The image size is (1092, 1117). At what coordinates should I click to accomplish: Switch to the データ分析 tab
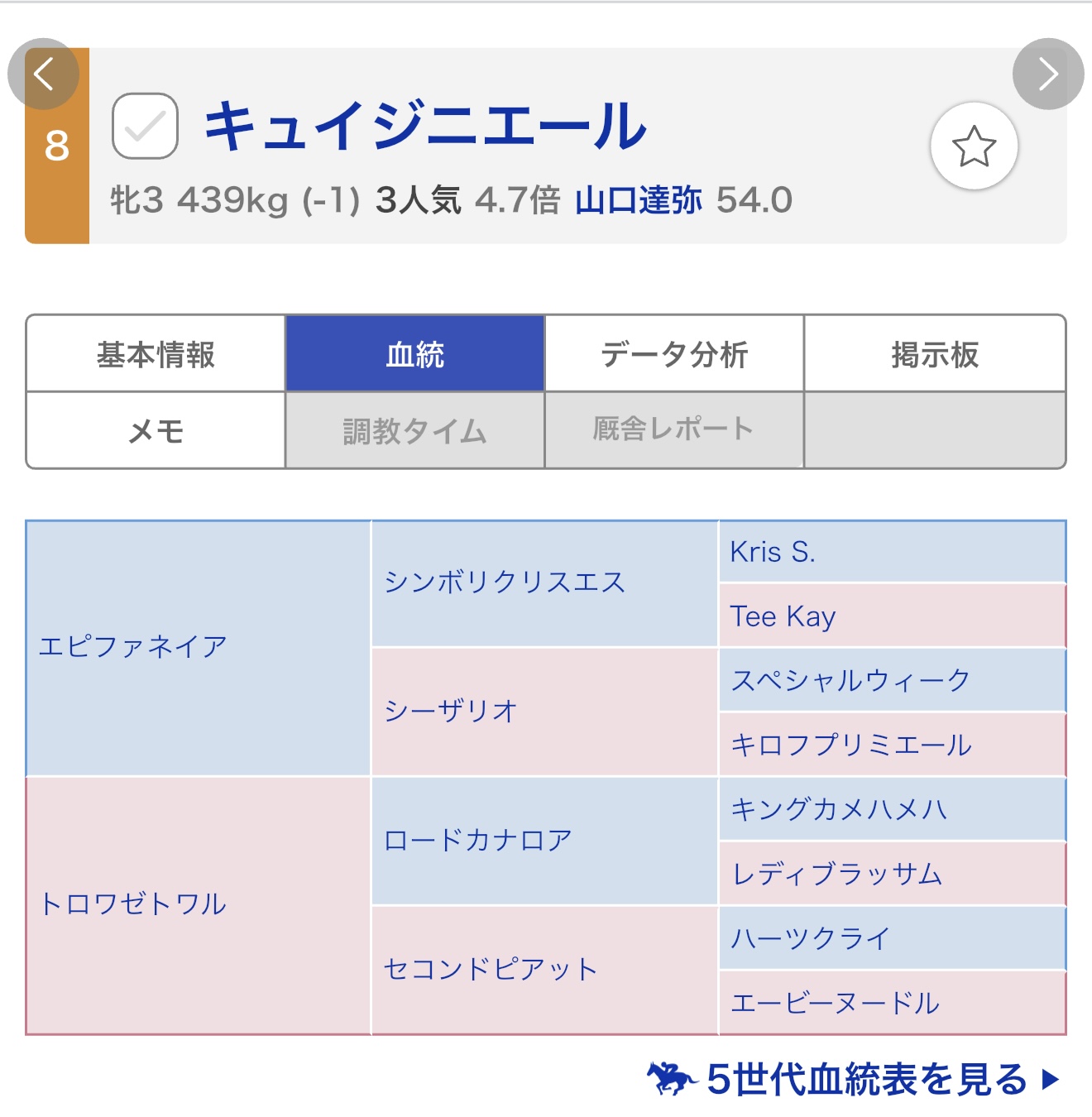(674, 354)
